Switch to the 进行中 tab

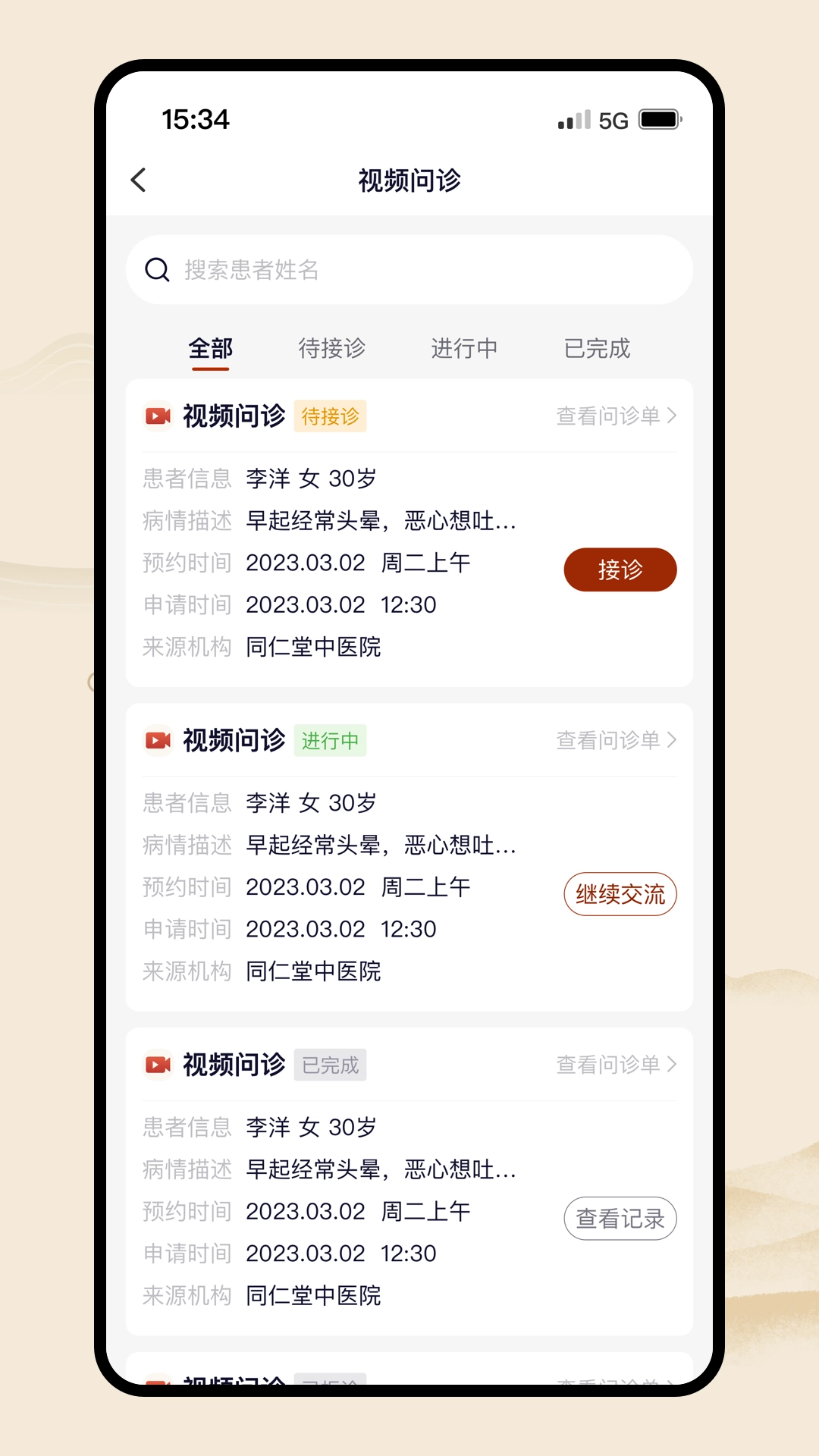pos(466,349)
